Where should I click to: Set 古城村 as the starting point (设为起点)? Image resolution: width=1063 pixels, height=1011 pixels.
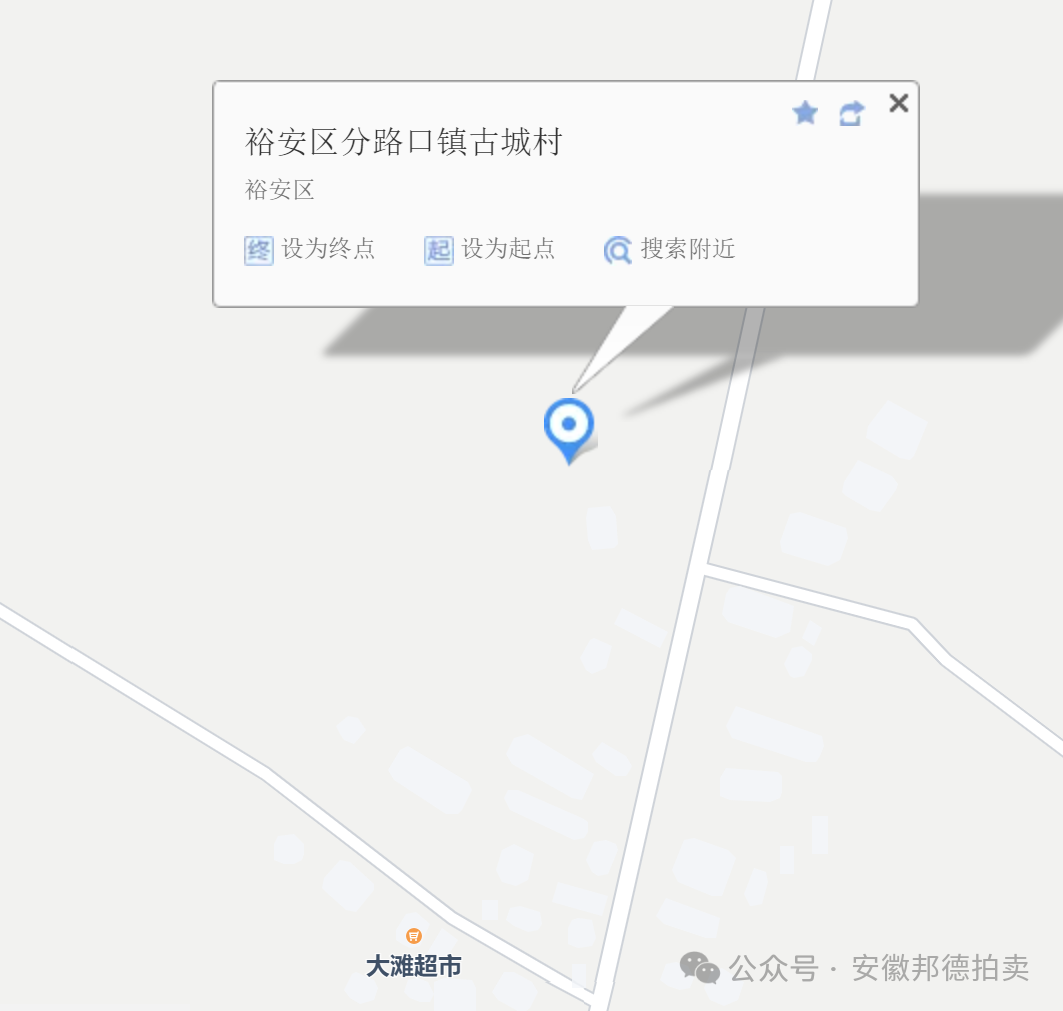pyautogui.click(x=490, y=249)
